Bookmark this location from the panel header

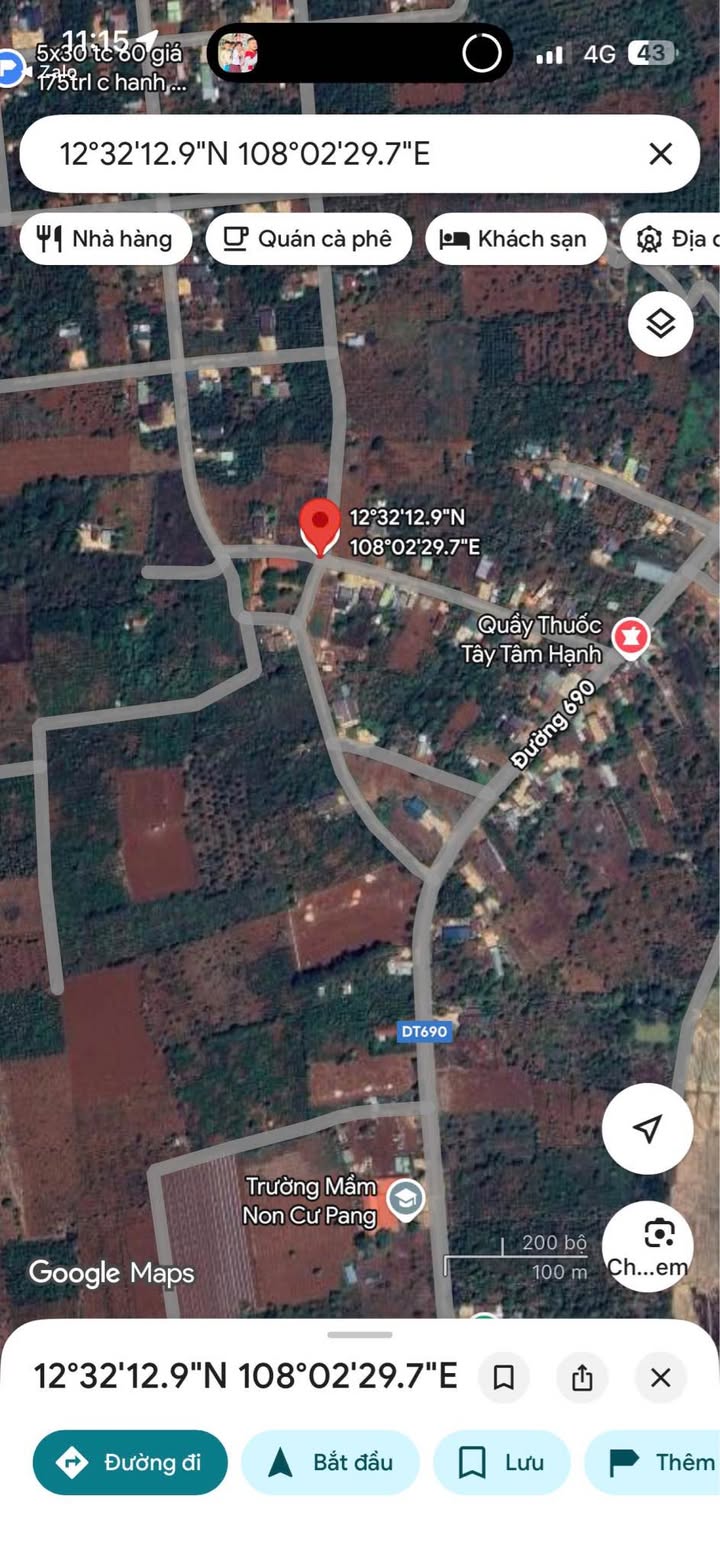(x=504, y=1378)
